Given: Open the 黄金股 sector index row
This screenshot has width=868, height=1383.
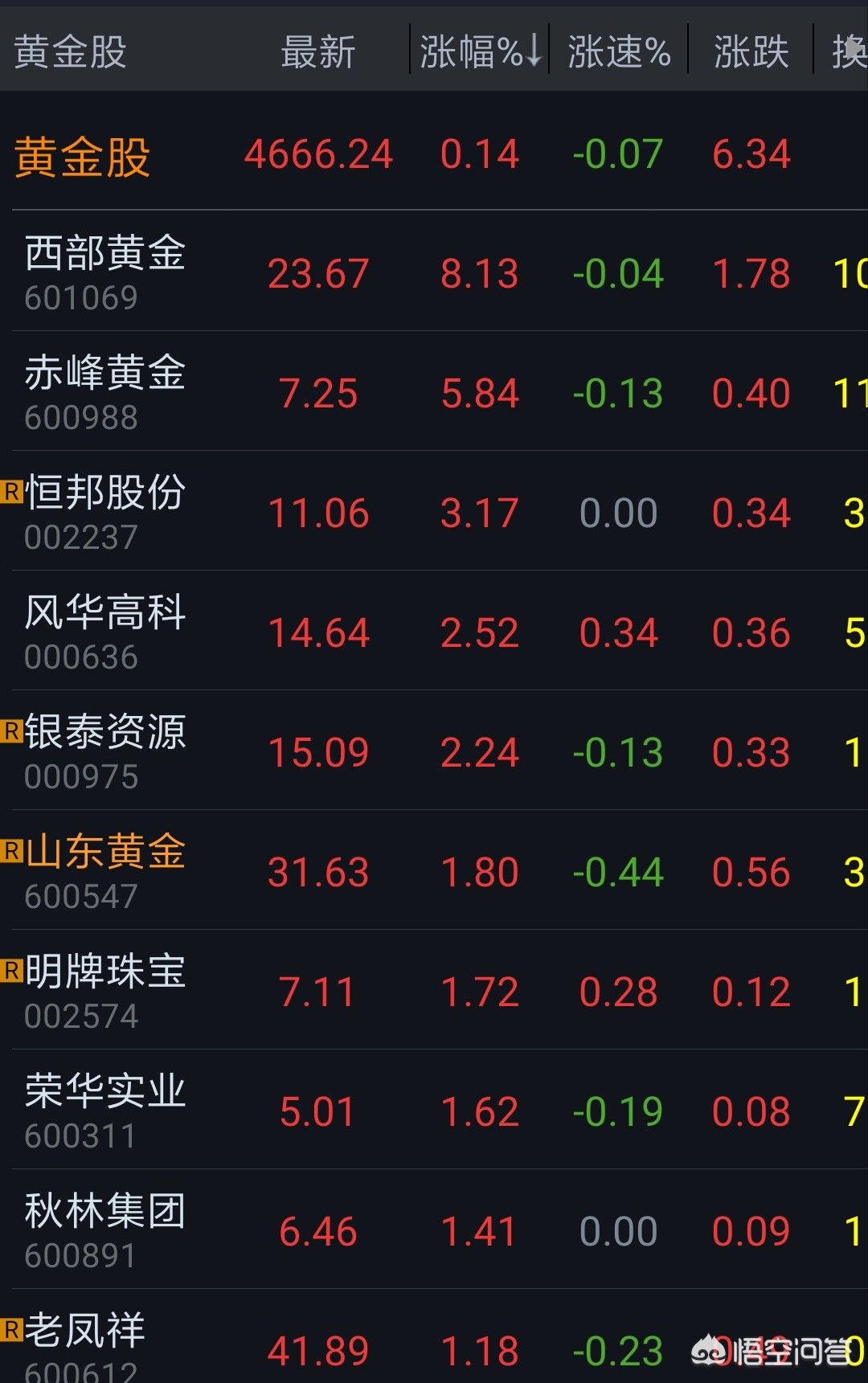Looking at the screenshot, I should pos(434,154).
